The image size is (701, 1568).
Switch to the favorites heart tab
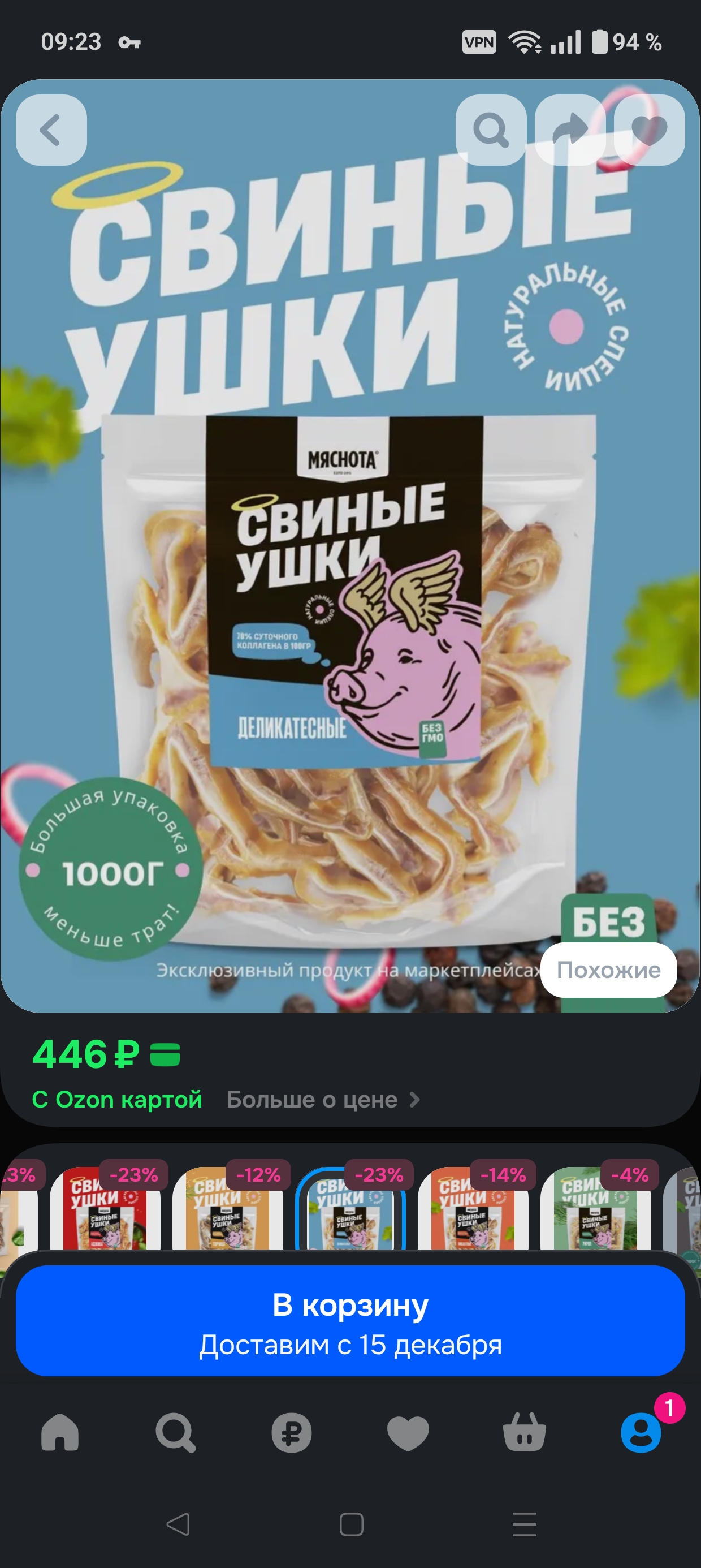(408, 1433)
